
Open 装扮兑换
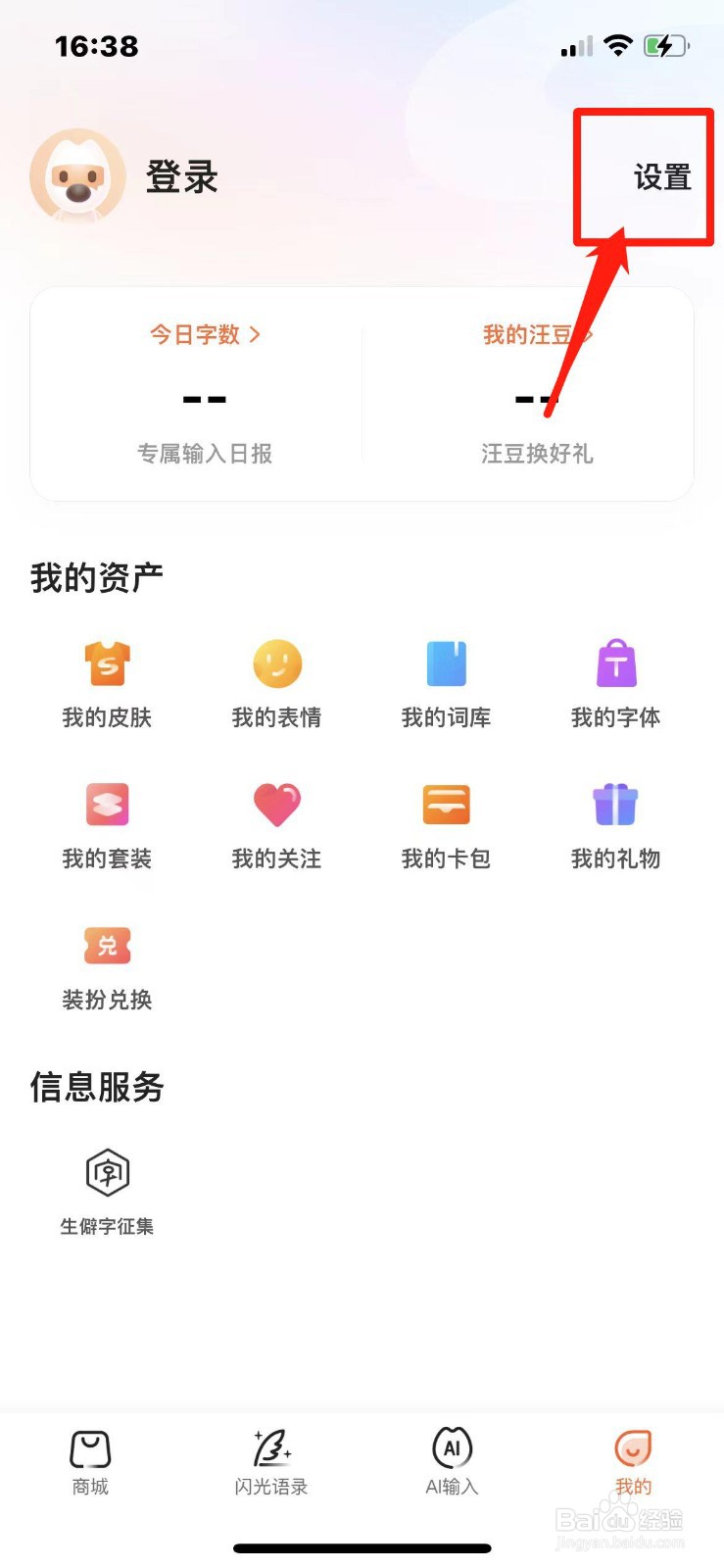point(107,965)
